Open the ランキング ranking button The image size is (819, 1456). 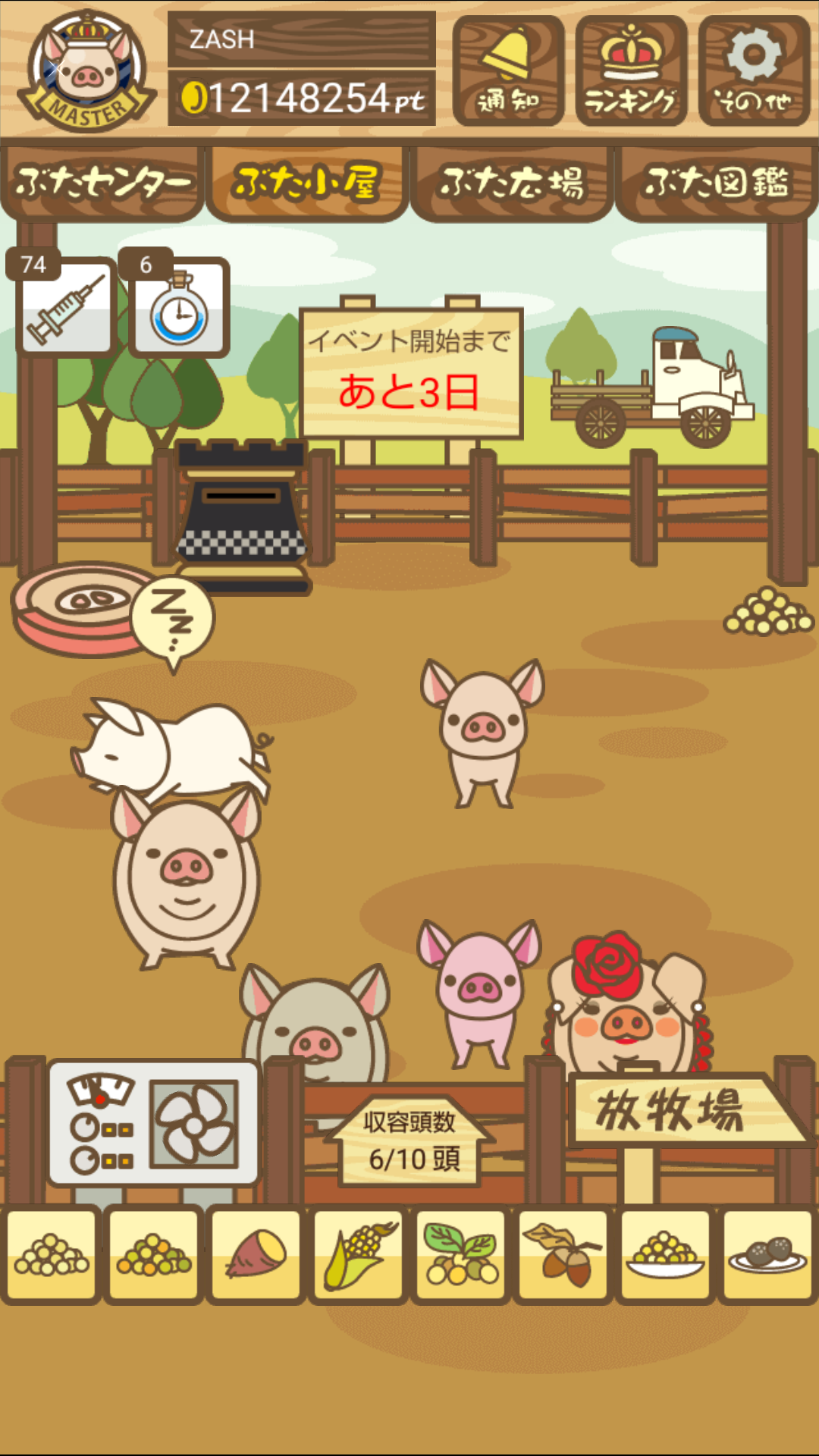click(x=631, y=71)
